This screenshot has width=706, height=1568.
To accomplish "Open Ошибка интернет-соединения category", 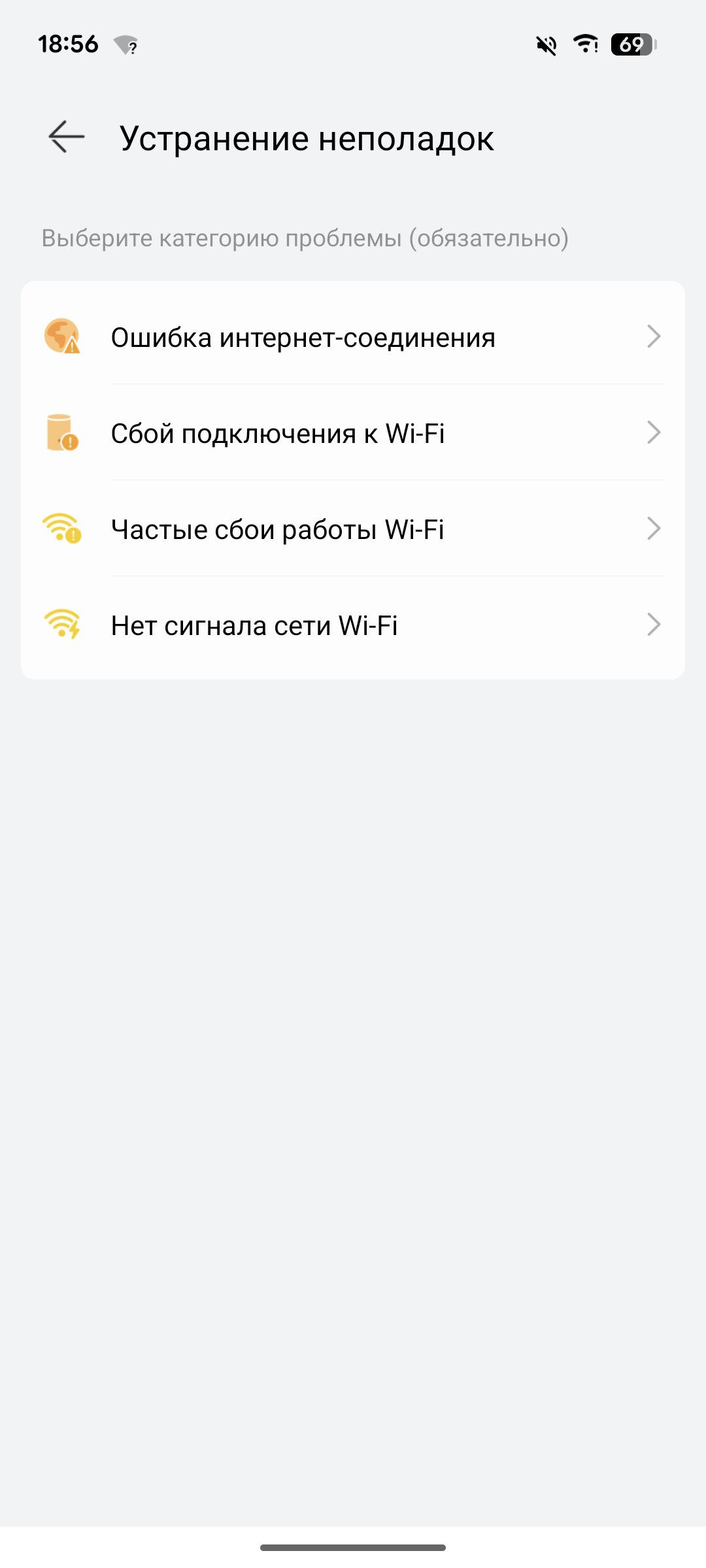I will tap(353, 337).
